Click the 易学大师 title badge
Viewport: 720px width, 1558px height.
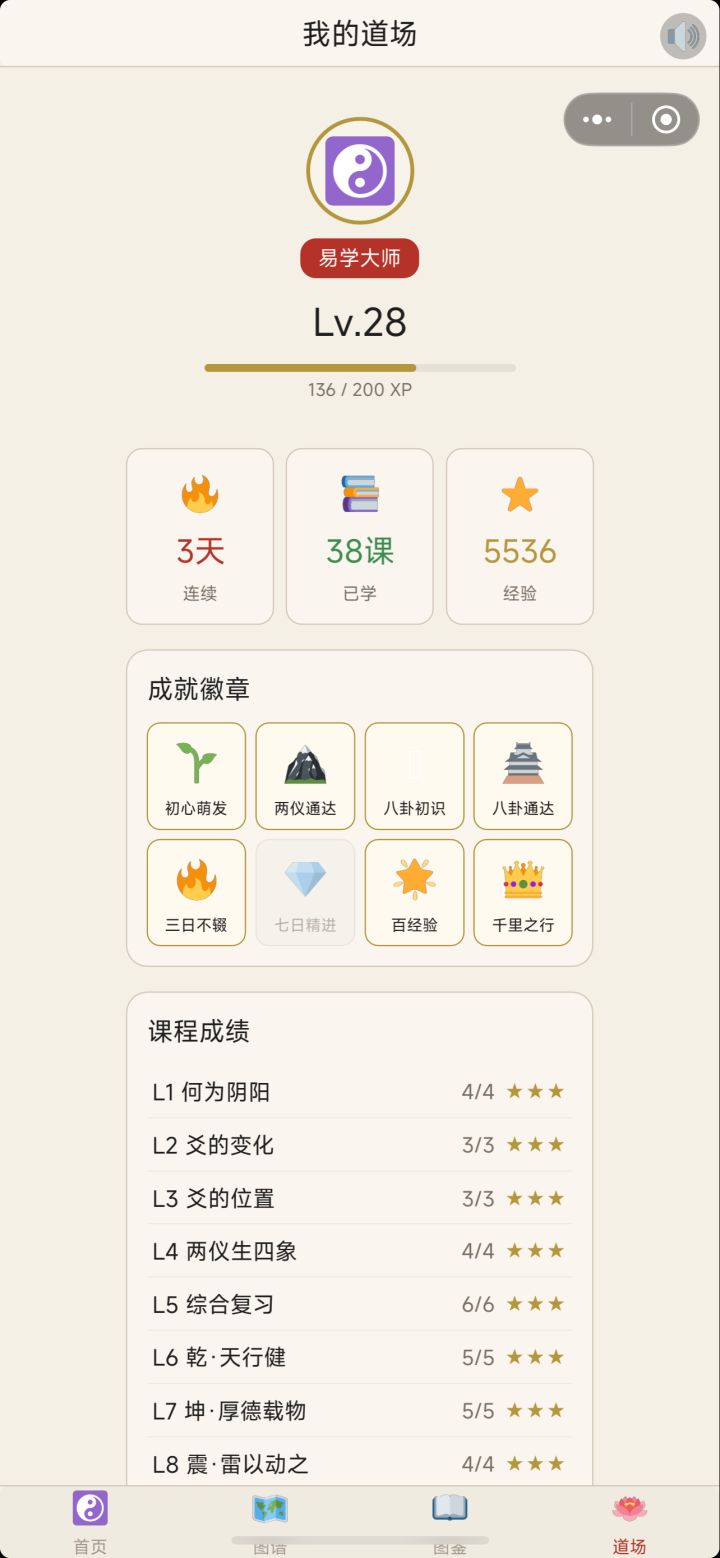coord(359,258)
